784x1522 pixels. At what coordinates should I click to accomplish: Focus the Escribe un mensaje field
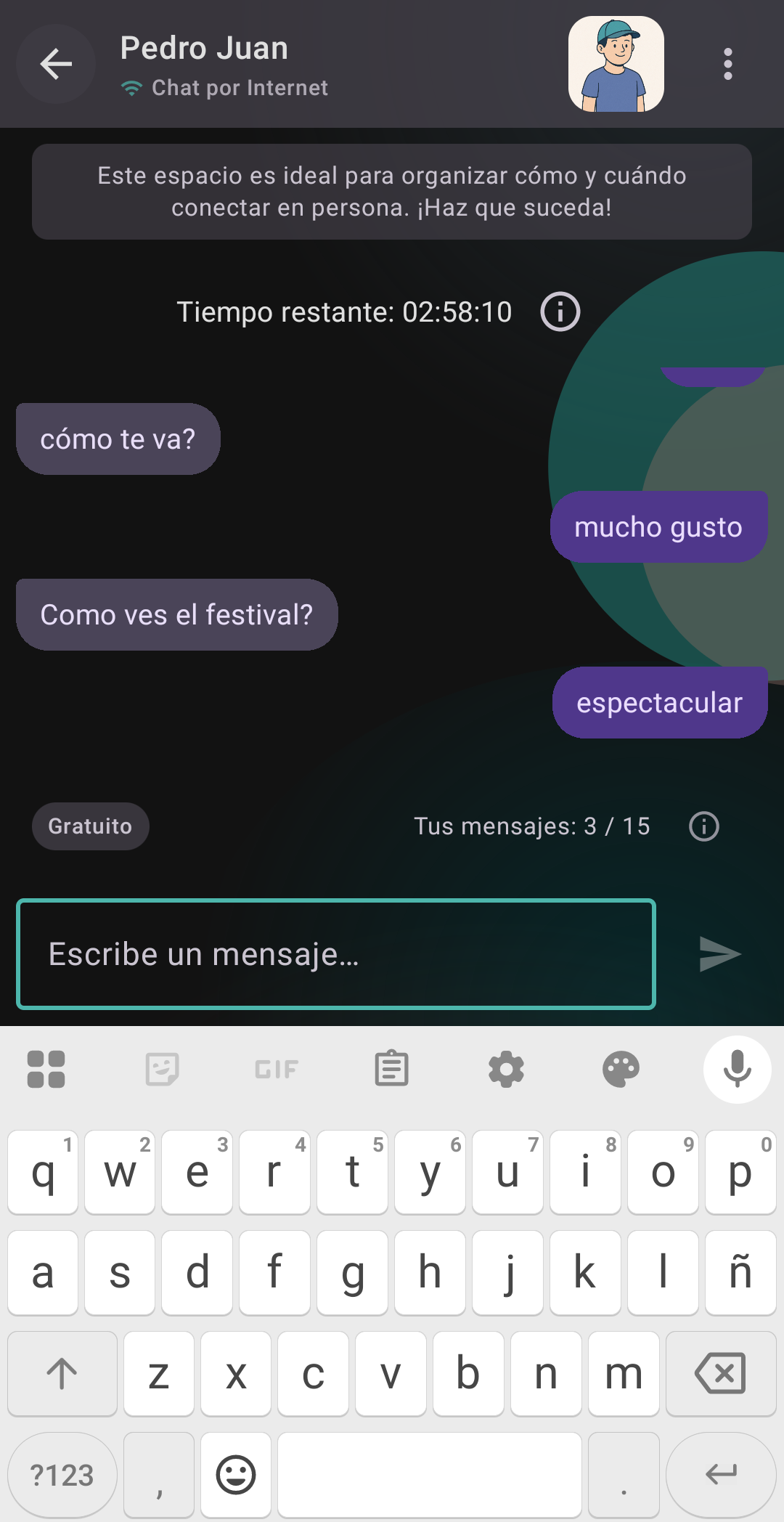(x=336, y=954)
